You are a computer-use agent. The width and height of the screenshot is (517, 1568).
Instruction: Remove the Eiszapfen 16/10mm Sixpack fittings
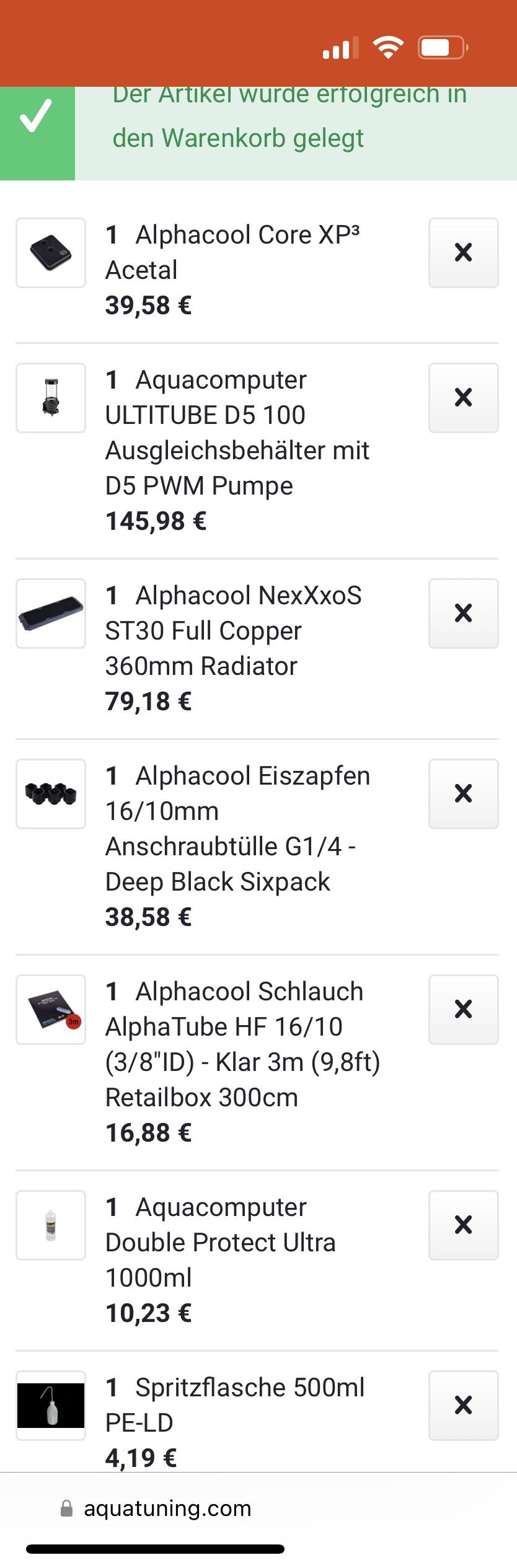click(463, 794)
